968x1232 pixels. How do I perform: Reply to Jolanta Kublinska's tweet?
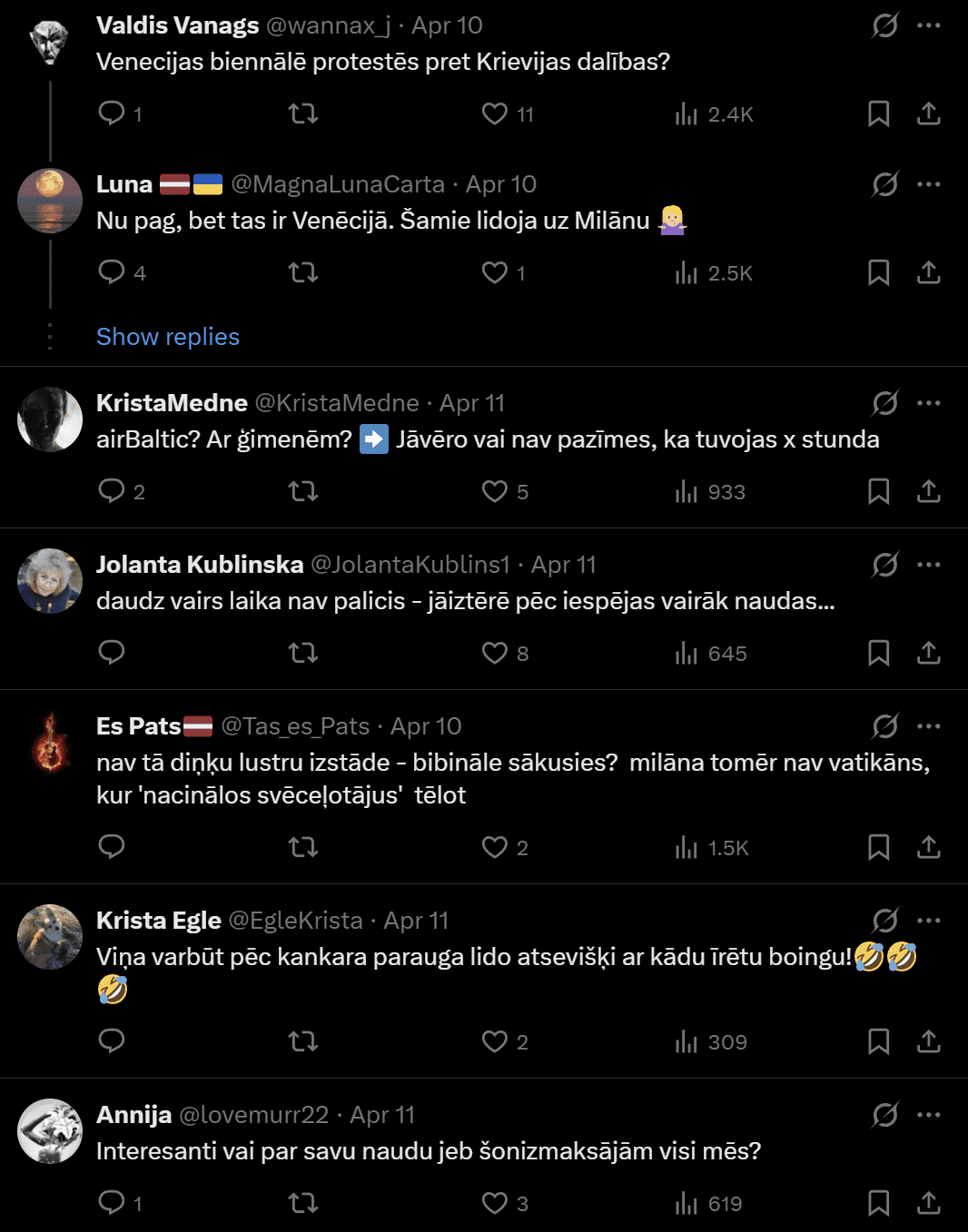112,653
